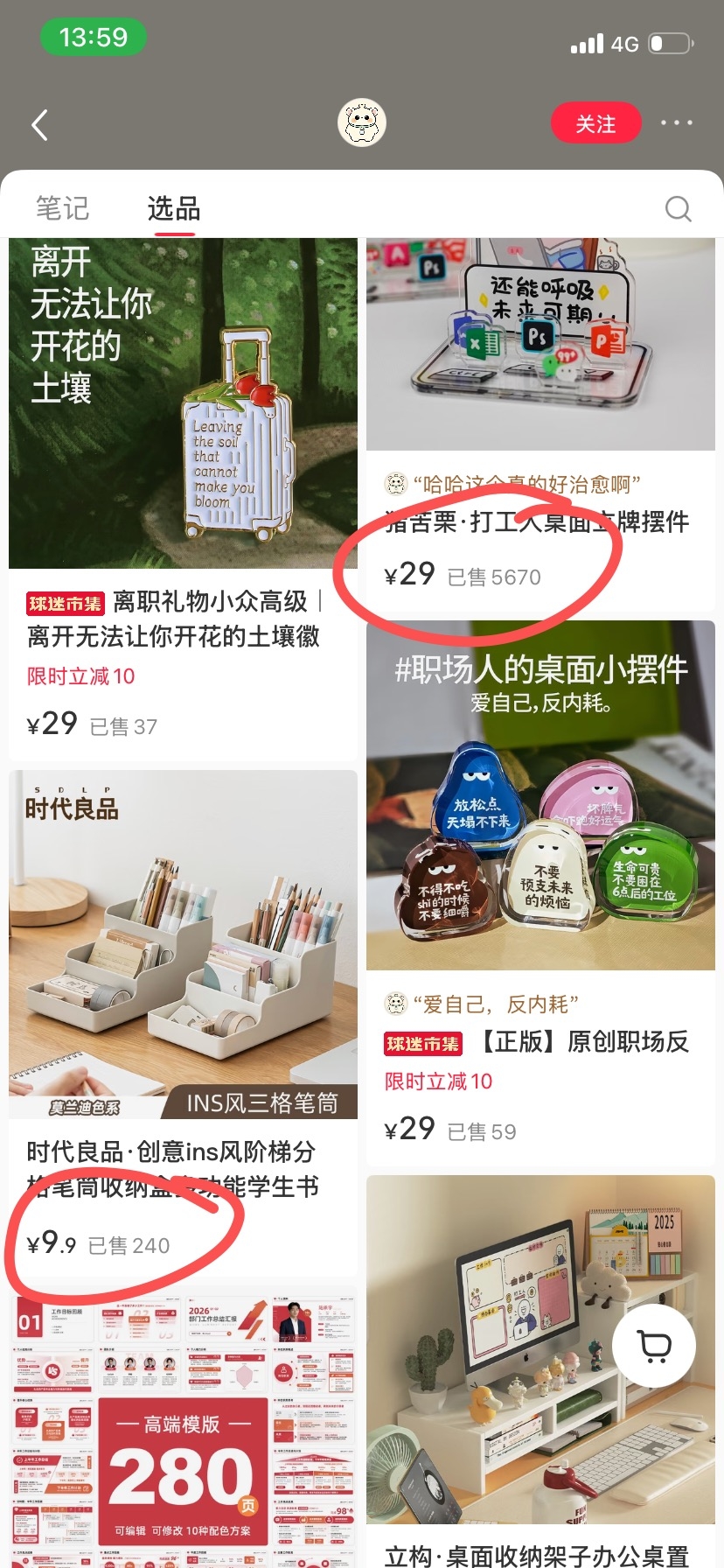
Task: Open the 离职礼物 suitcase pin product card
Action: (183, 499)
